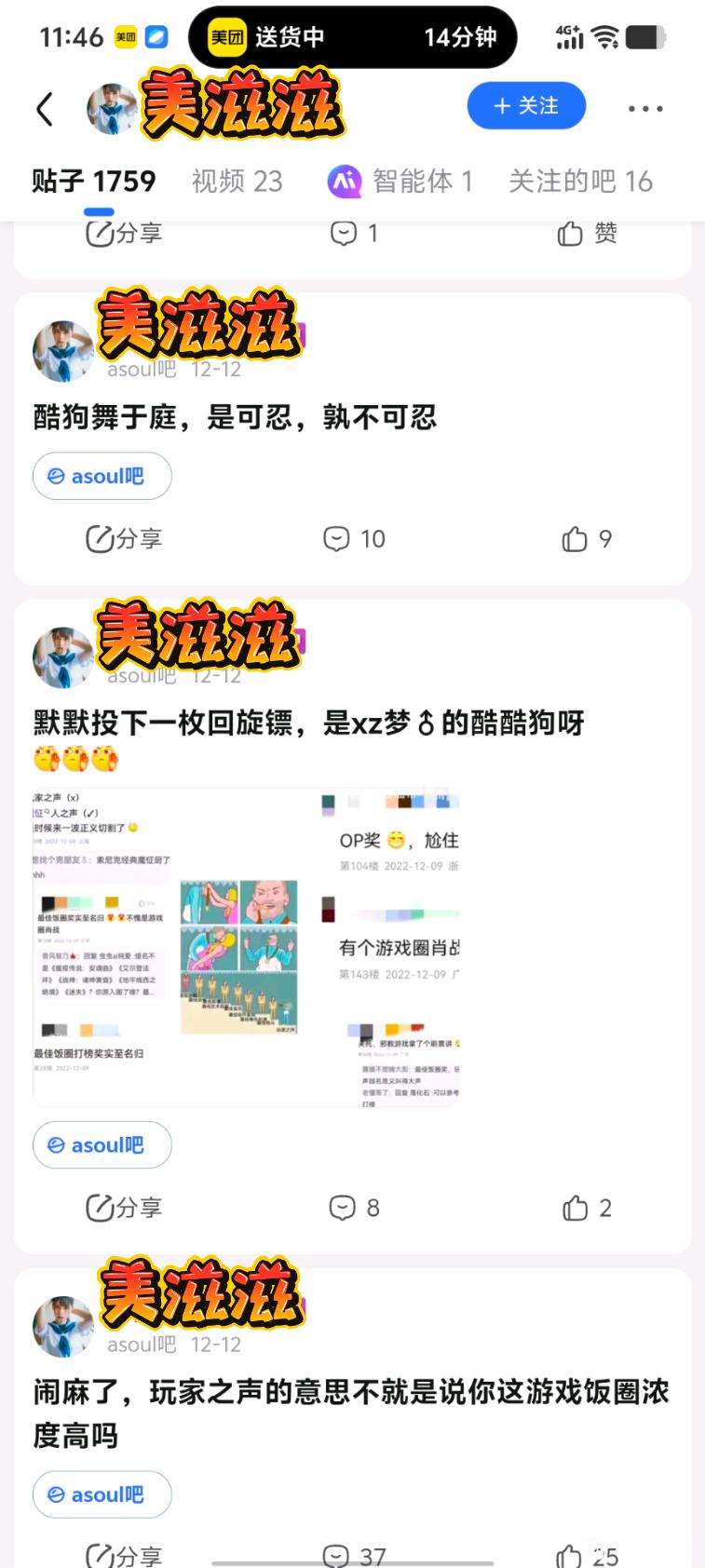Open asoul吧 chip under the 回旋镖 post

(x=102, y=1145)
